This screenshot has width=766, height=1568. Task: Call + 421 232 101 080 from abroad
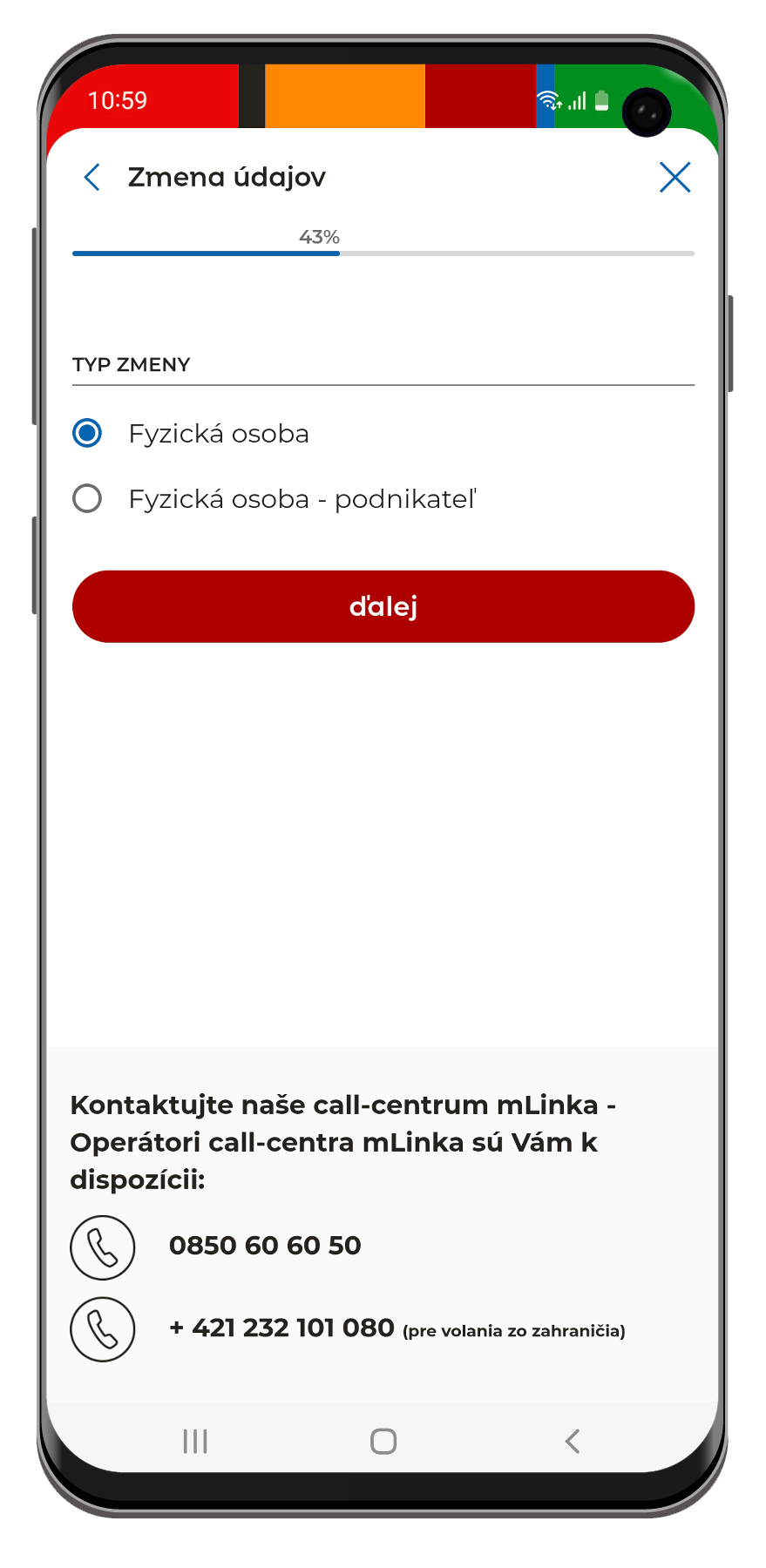click(x=103, y=1329)
